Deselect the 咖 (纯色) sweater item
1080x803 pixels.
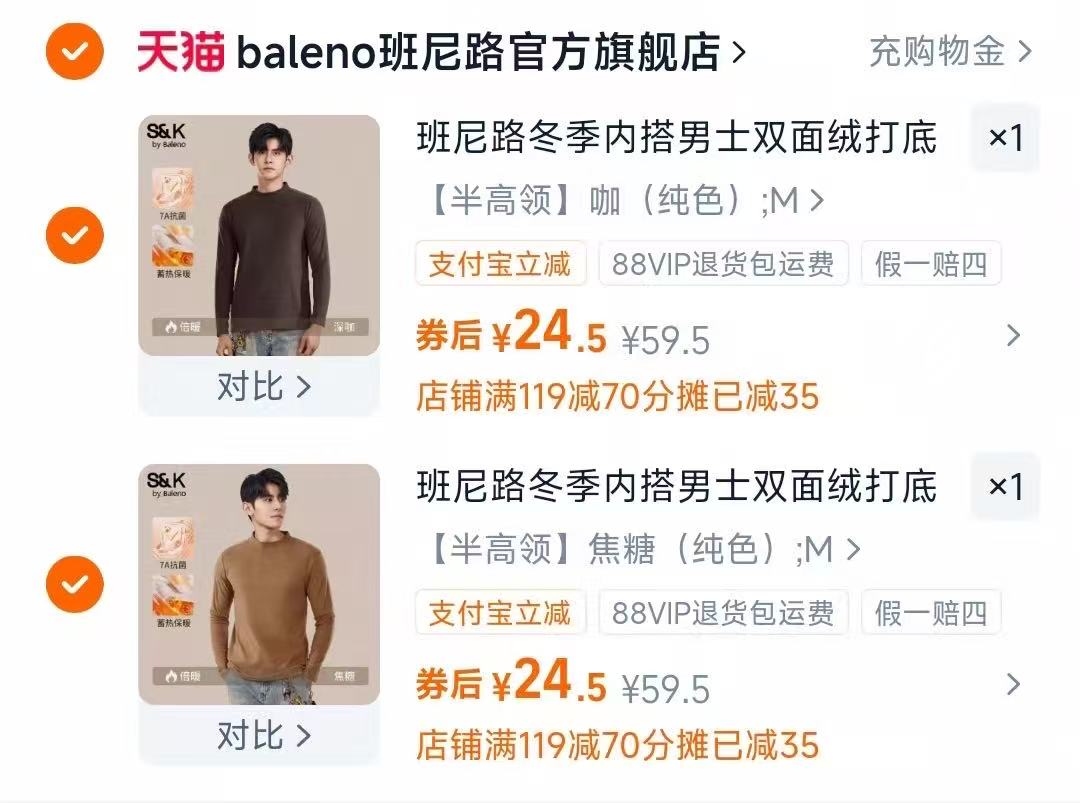(x=75, y=235)
